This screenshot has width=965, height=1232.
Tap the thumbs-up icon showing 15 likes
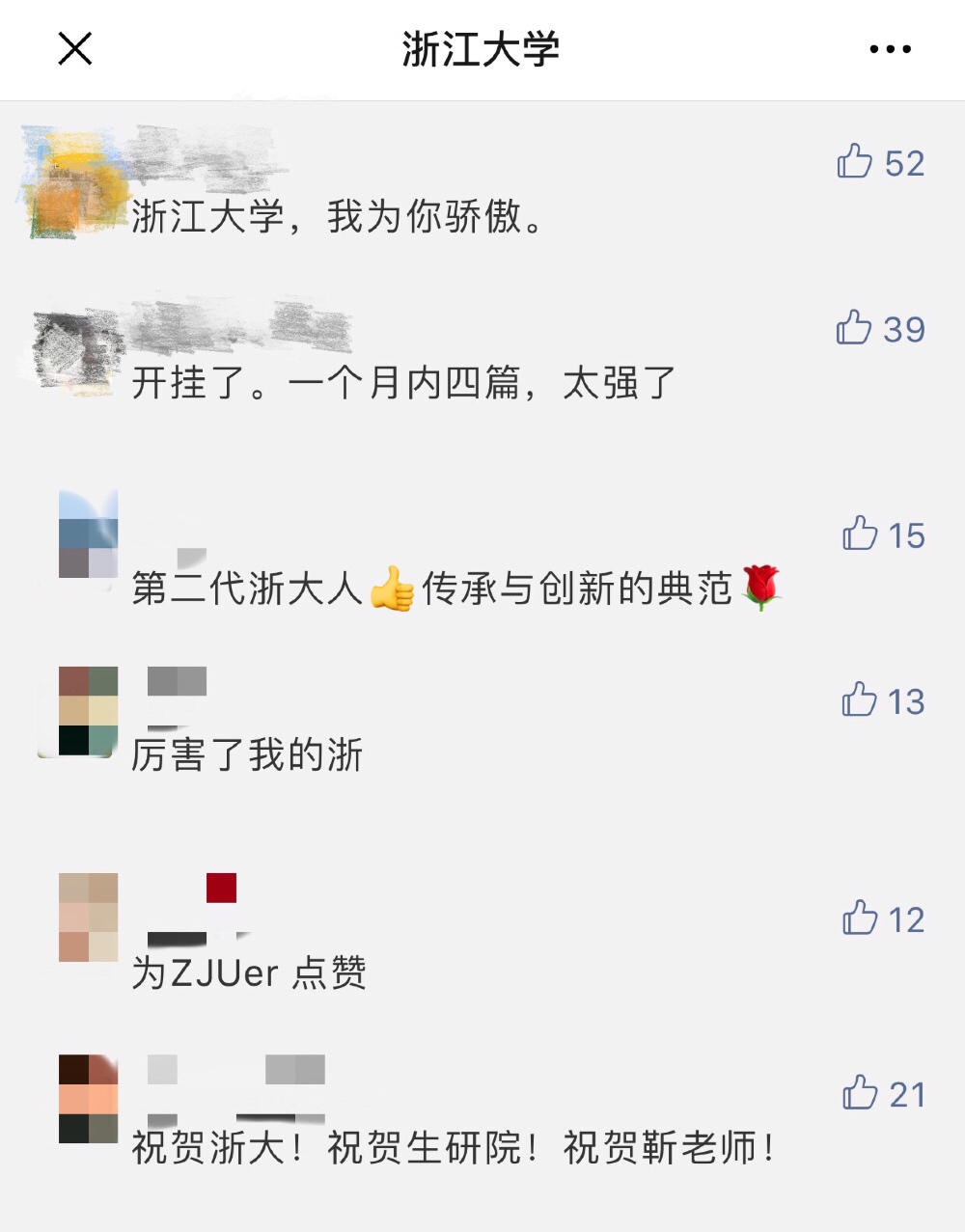point(857,533)
